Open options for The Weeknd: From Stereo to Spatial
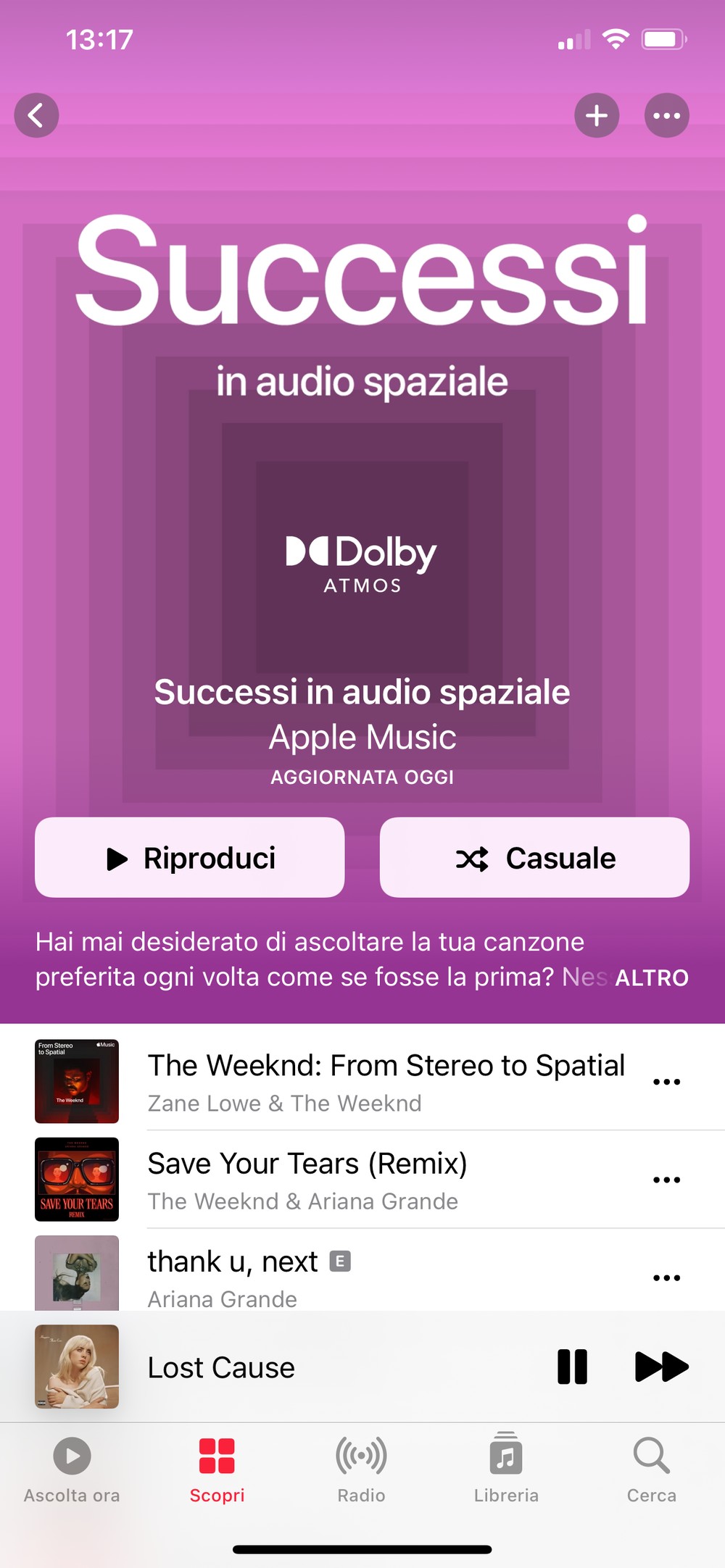Image resolution: width=725 pixels, height=1568 pixels. point(666,1082)
